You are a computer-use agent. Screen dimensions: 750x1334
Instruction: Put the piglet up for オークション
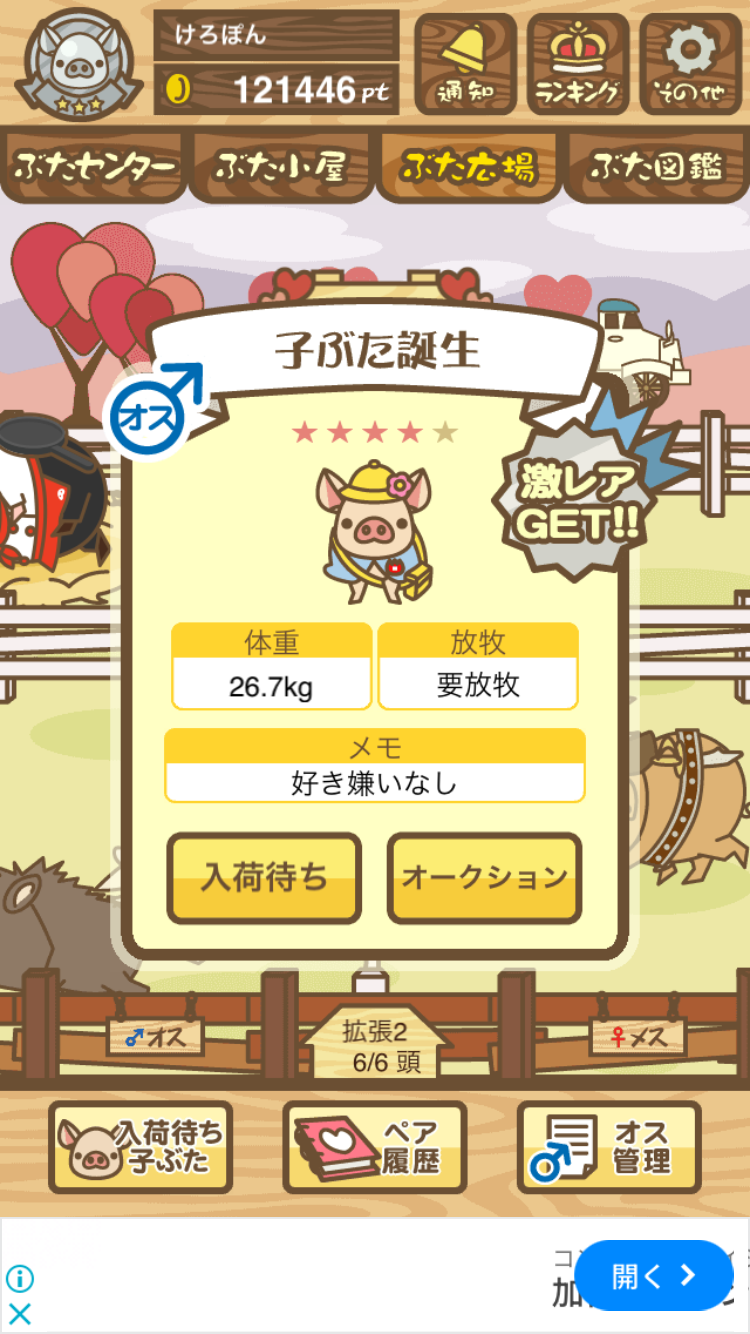point(484,878)
